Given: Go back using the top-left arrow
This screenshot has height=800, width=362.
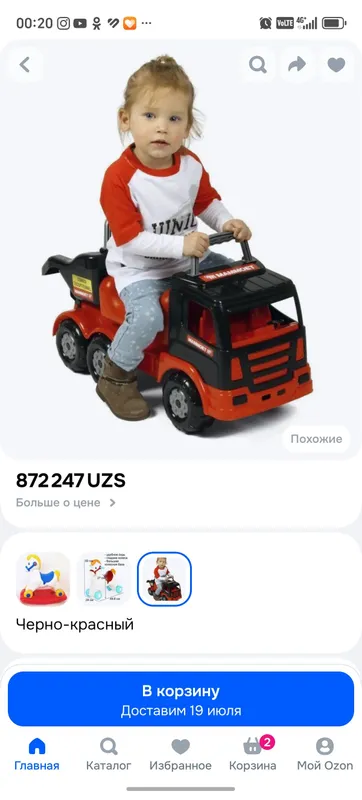Looking at the screenshot, I should 25,65.
